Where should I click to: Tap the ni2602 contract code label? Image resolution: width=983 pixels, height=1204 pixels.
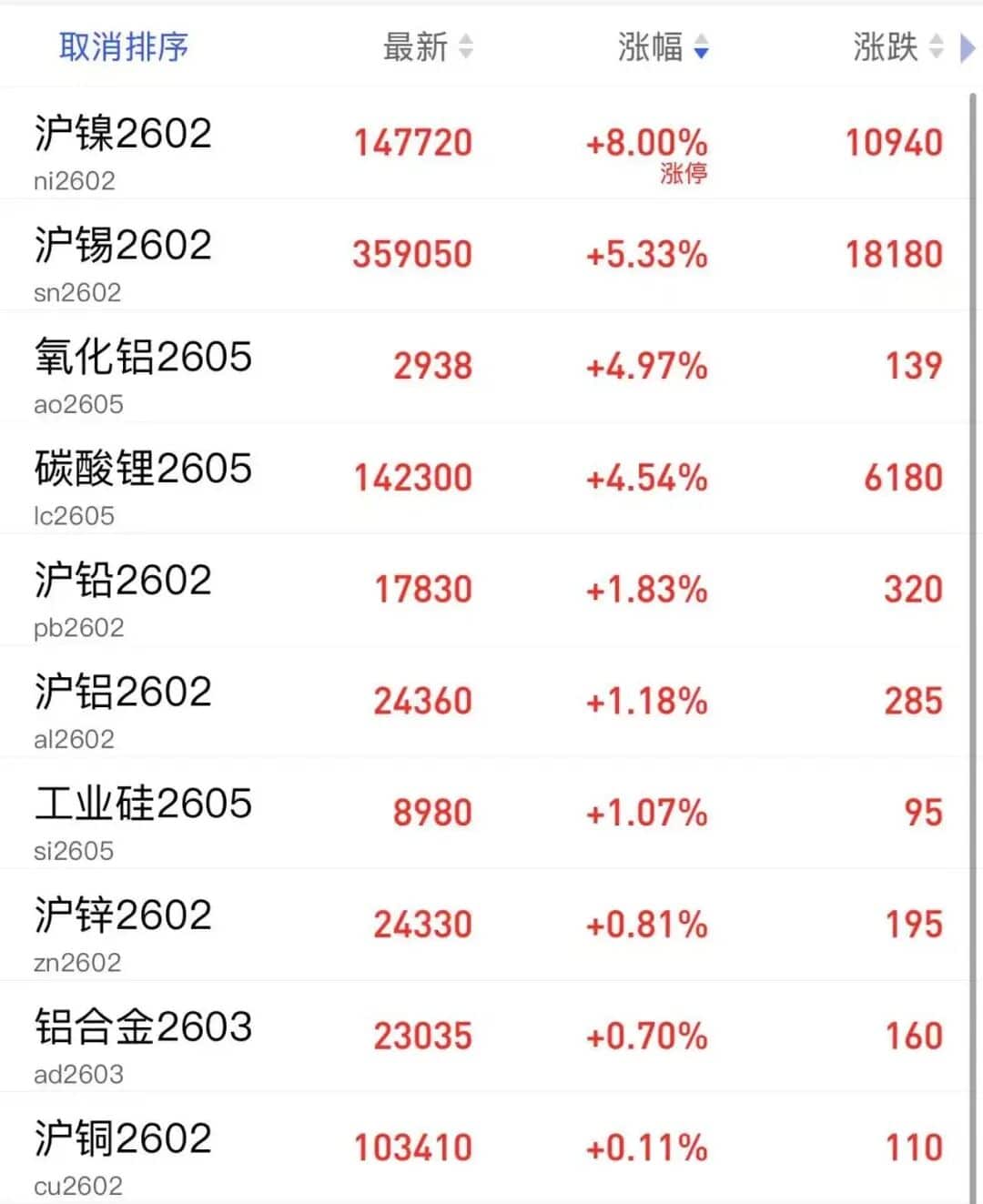coord(73,180)
